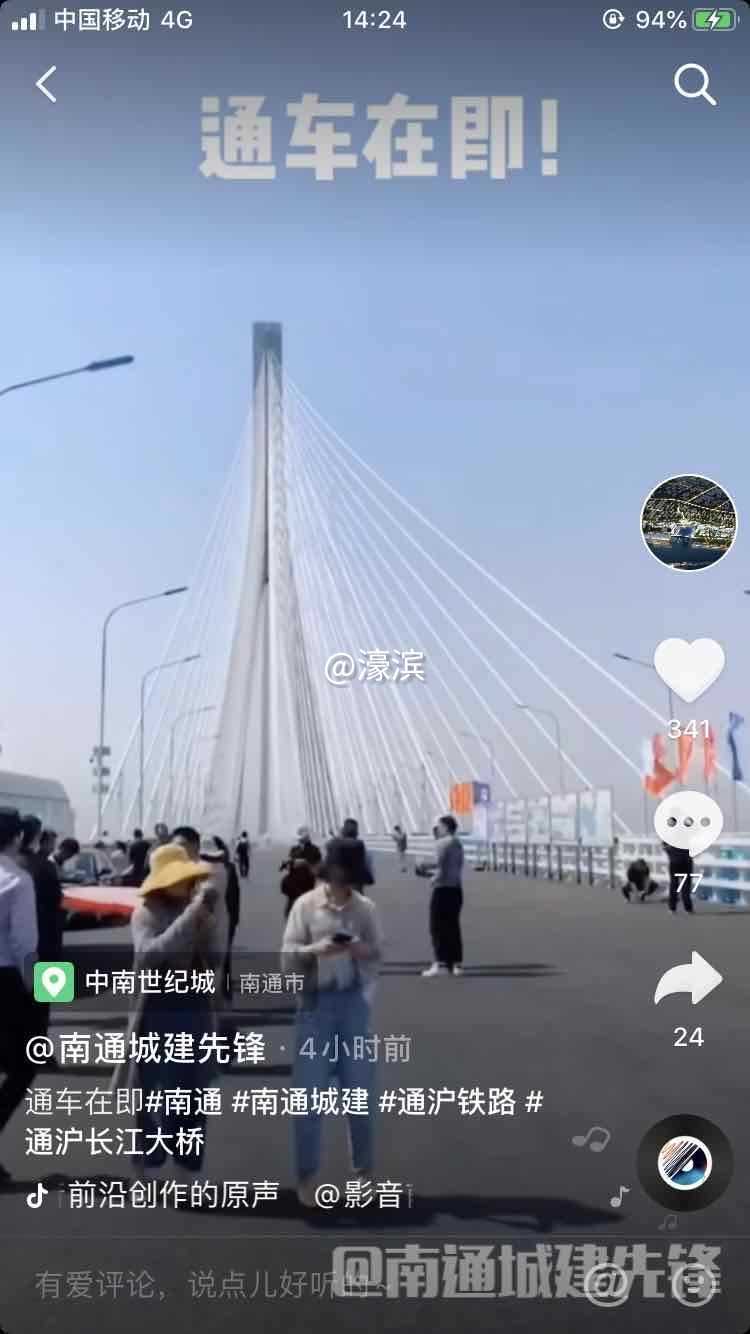The width and height of the screenshot is (750, 1334).
Task: Open the author's round profile avatar
Action: point(688,523)
